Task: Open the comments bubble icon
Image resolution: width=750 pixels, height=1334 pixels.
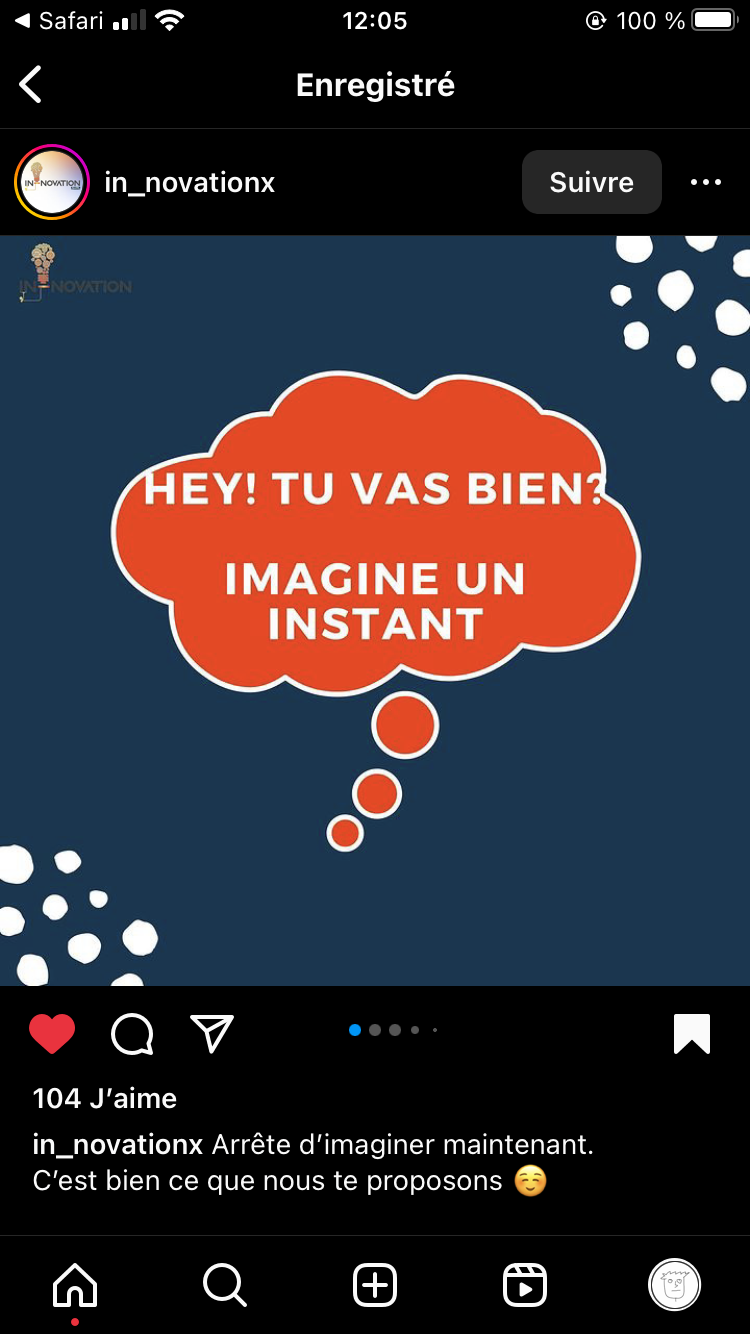Action: point(132,1034)
